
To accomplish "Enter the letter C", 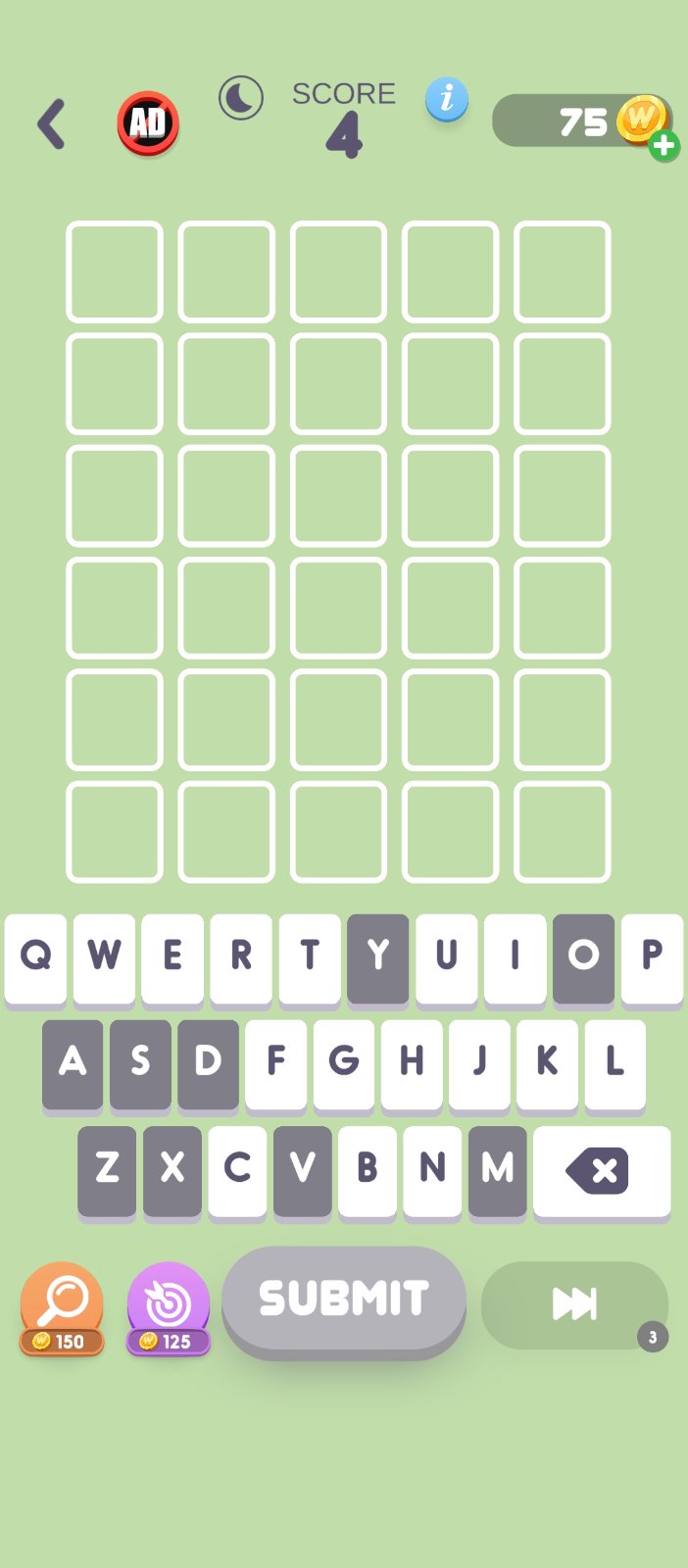I will point(237,1168).
